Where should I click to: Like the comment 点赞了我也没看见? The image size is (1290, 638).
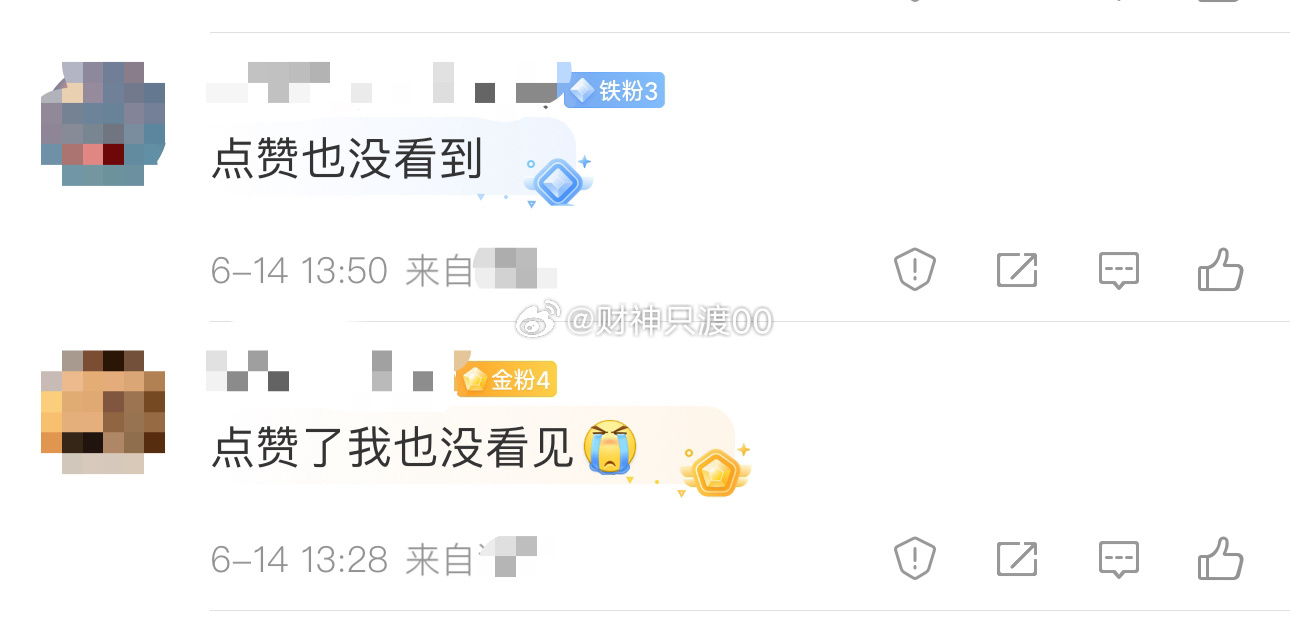1220,559
